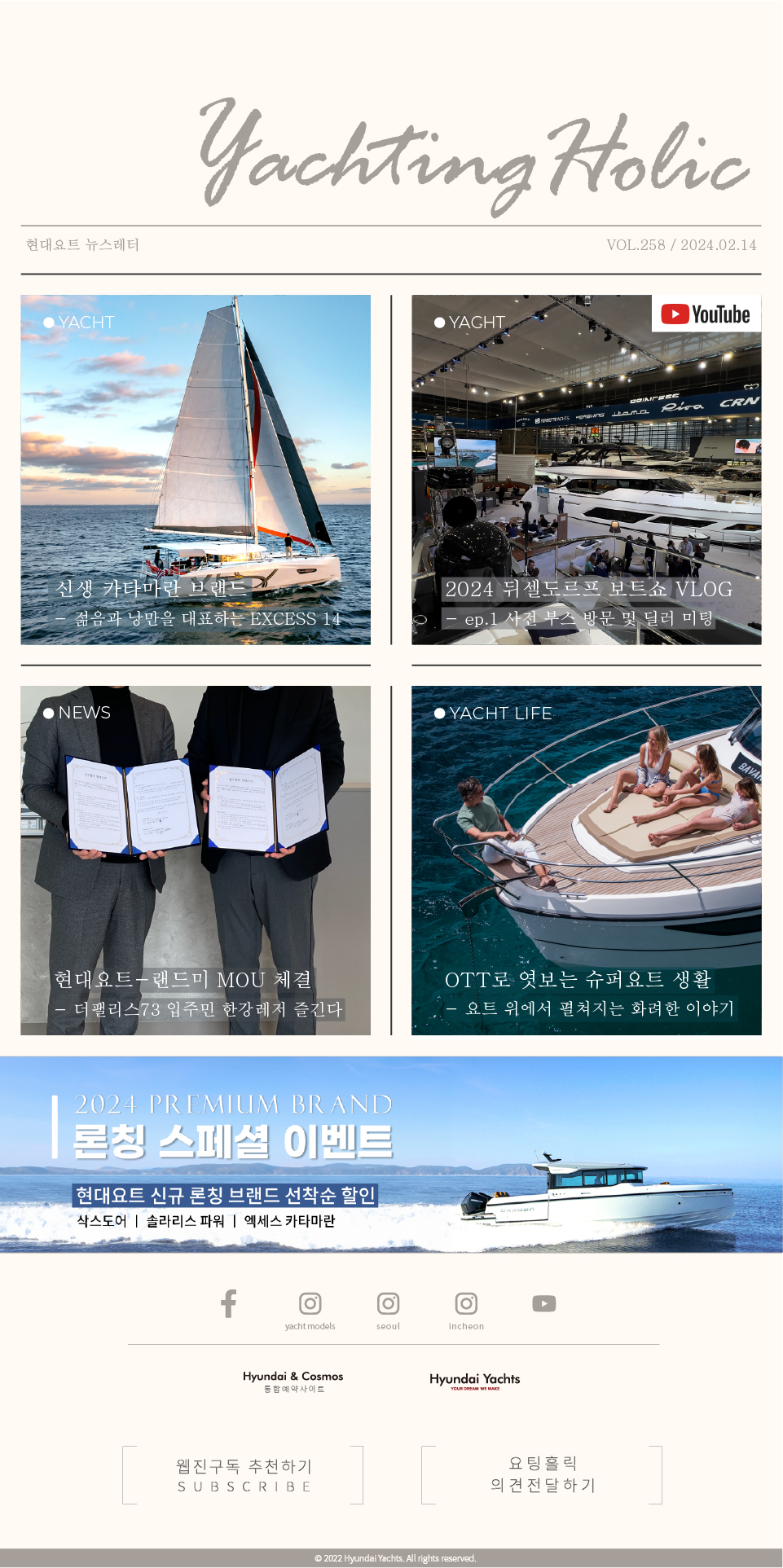Viewport: 783px width, 1568px height.
Task: Tap the SUBSCRIBE webzine recommend button
Action: tap(243, 1475)
